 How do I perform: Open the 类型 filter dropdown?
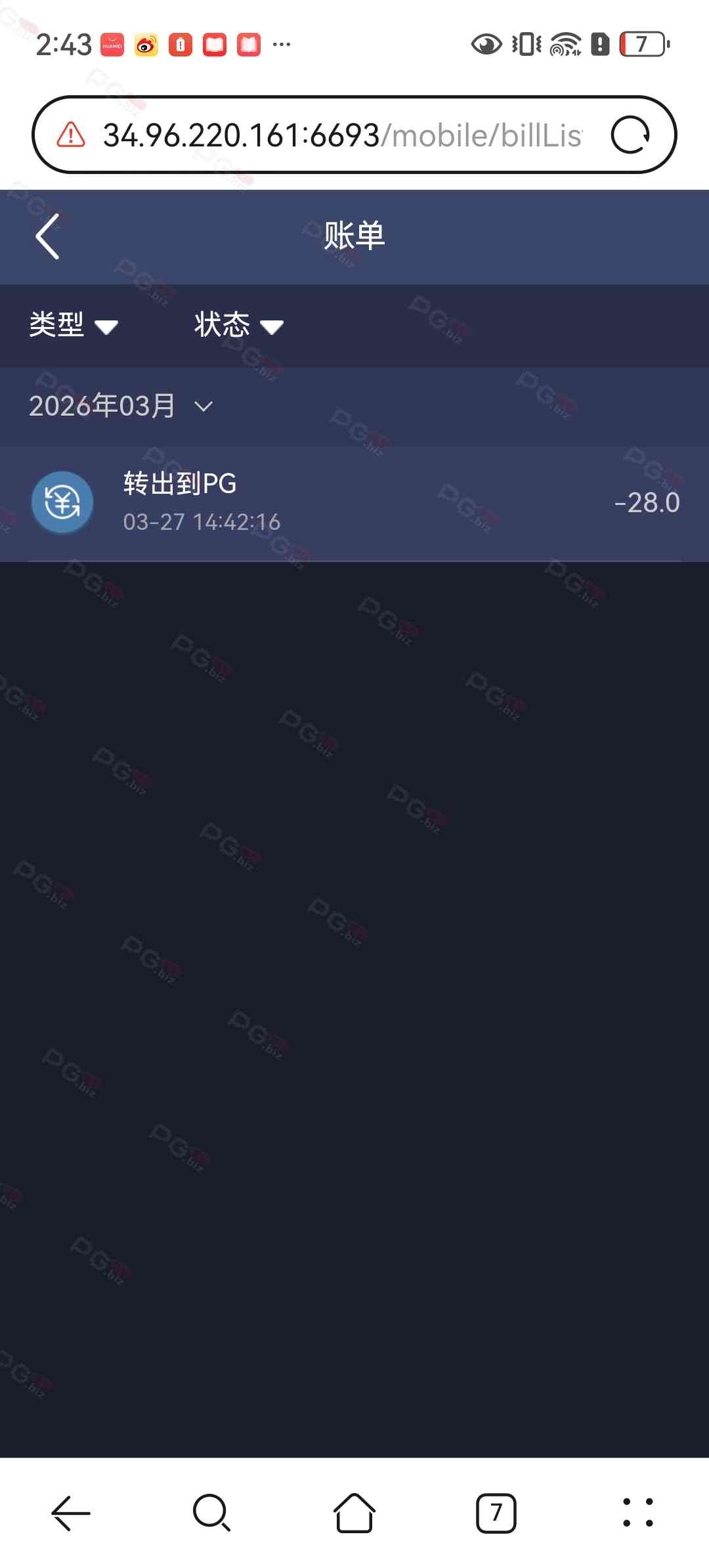pyautogui.click(x=72, y=325)
